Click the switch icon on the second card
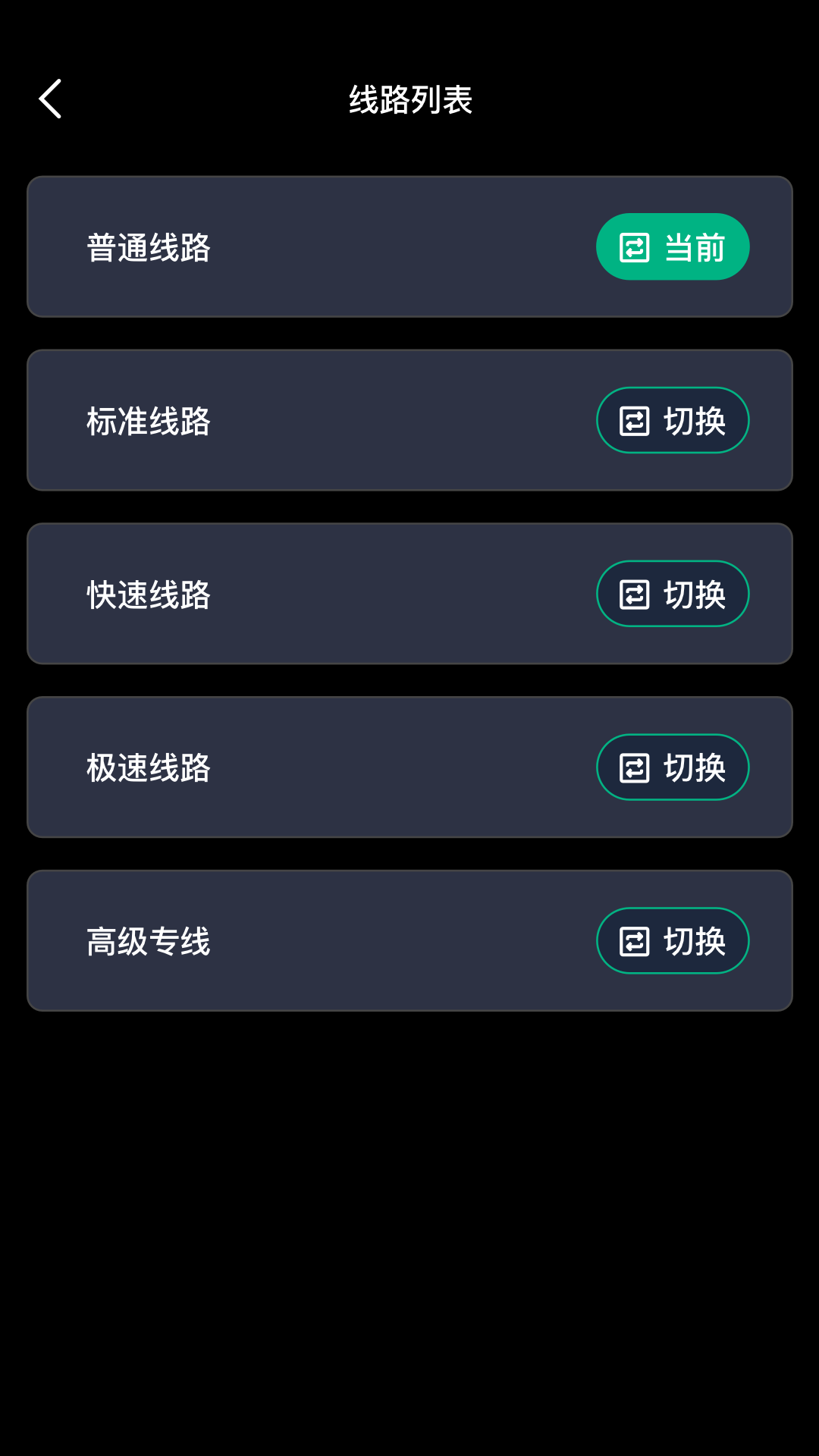The height and width of the screenshot is (1456, 819). (635, 419)
